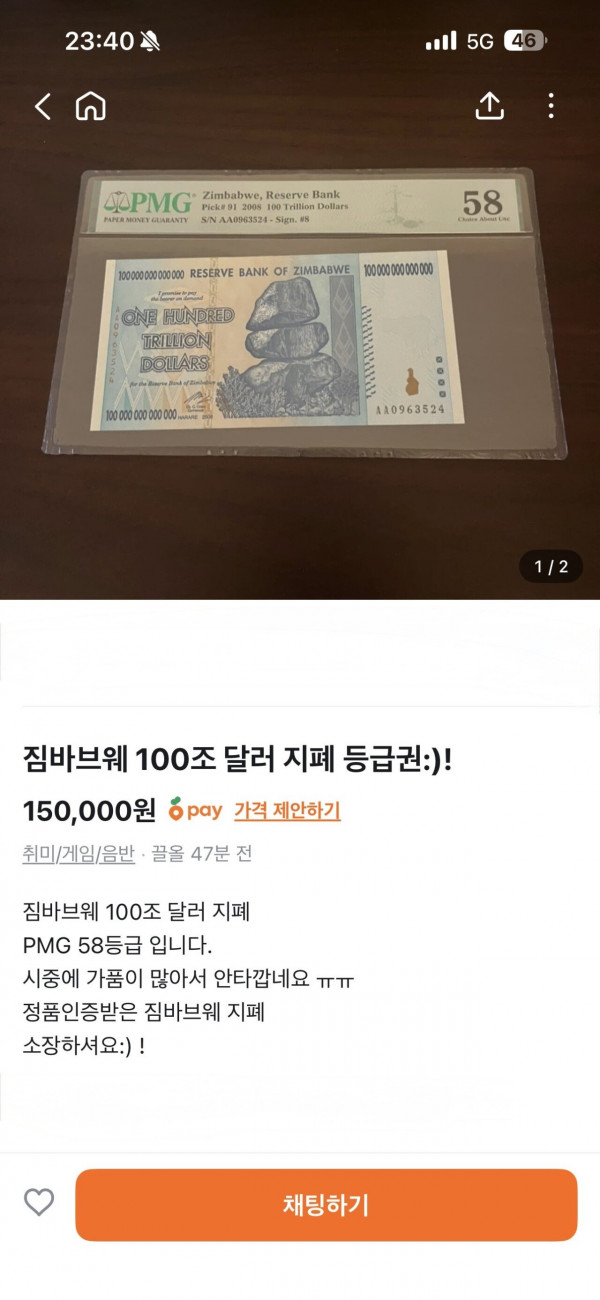Open the 취미/게임/음반 category link
The width and height of the screenshot is (600, 1300).
tap(78, 854)
